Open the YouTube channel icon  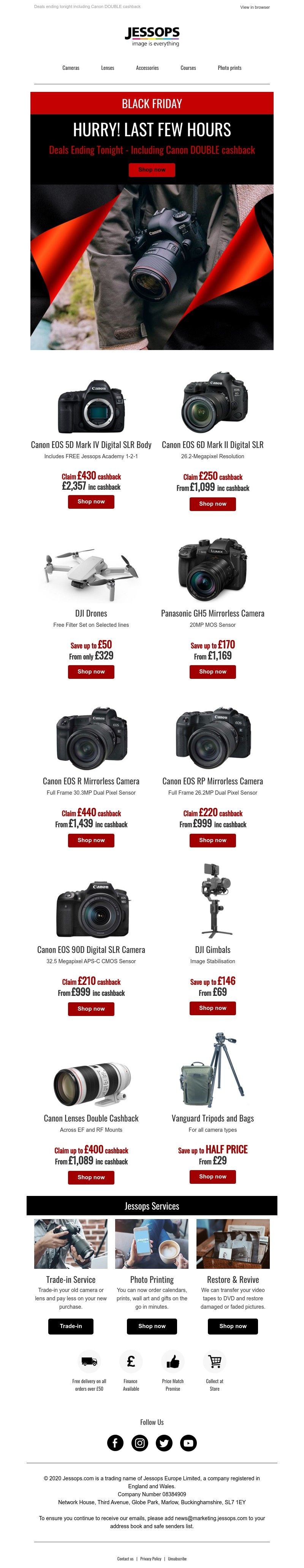(x=188, y=1443)
